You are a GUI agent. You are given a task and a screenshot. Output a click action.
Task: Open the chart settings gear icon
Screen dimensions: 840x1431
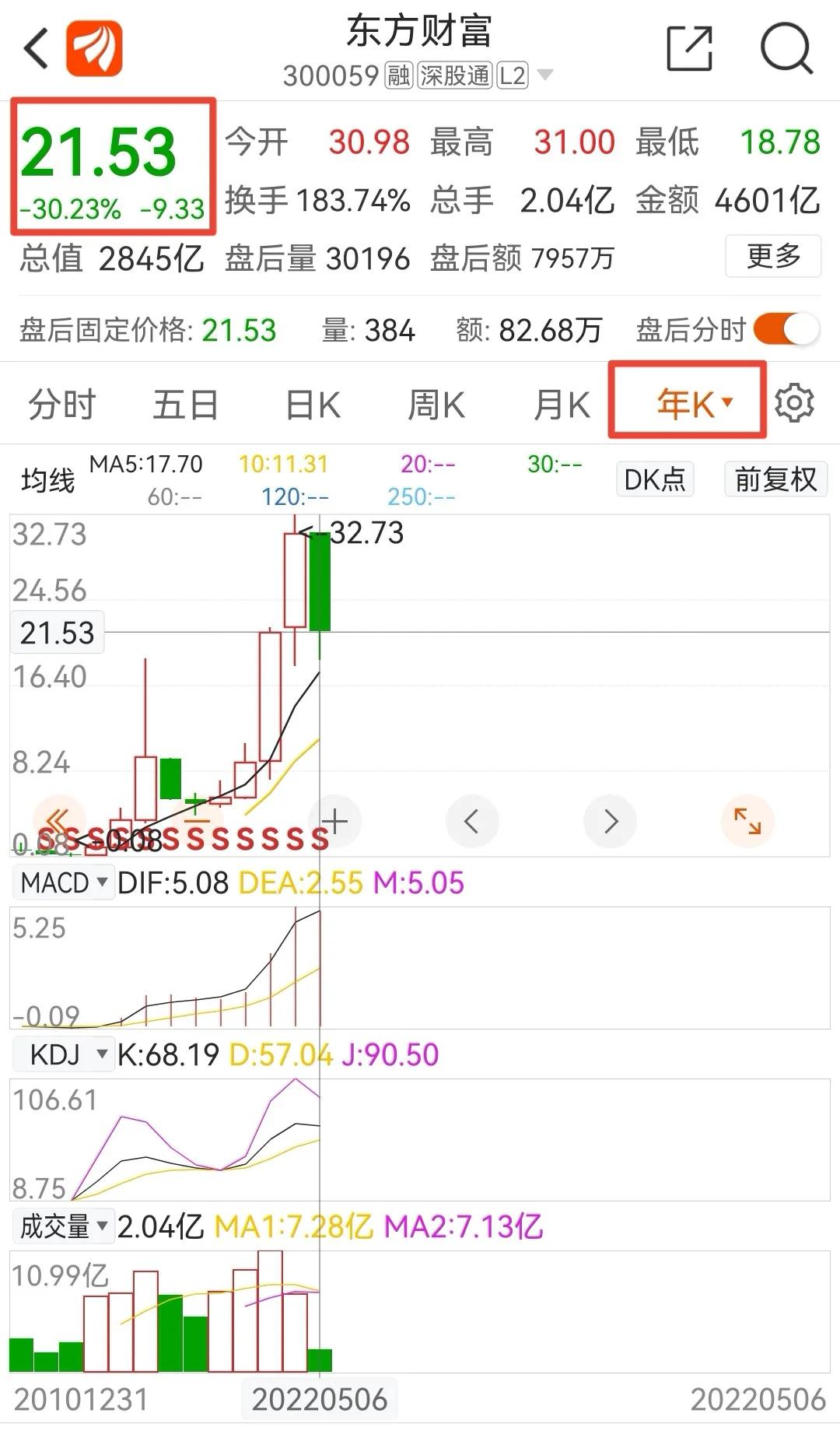pos(795,403)
